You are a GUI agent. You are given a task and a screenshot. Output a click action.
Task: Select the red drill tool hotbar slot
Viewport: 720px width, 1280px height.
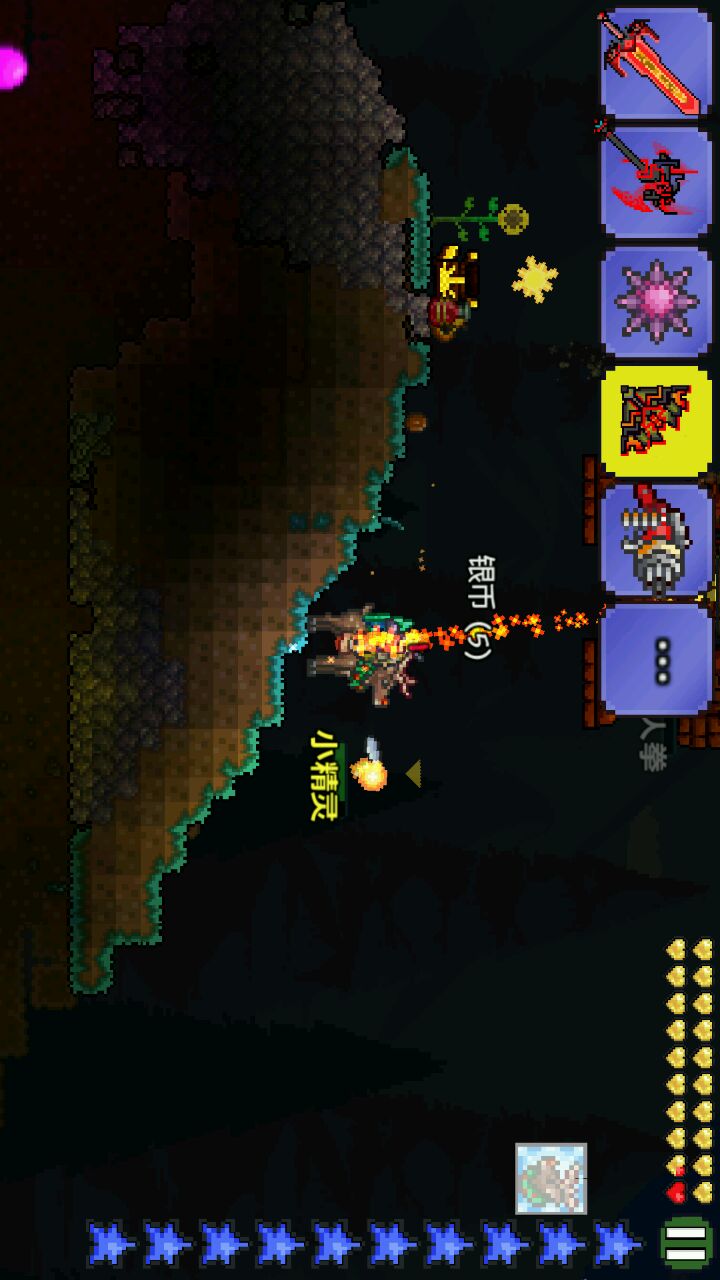[656, 540]
